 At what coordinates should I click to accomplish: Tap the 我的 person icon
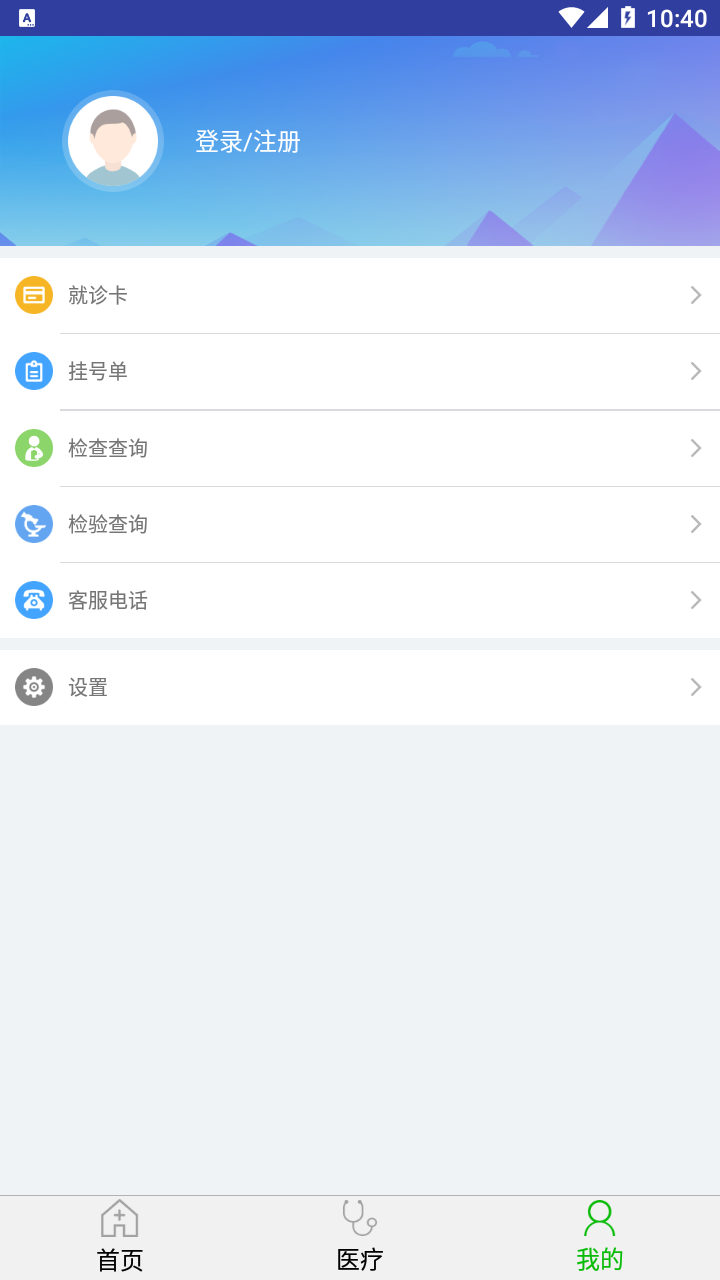[598, 1217]
